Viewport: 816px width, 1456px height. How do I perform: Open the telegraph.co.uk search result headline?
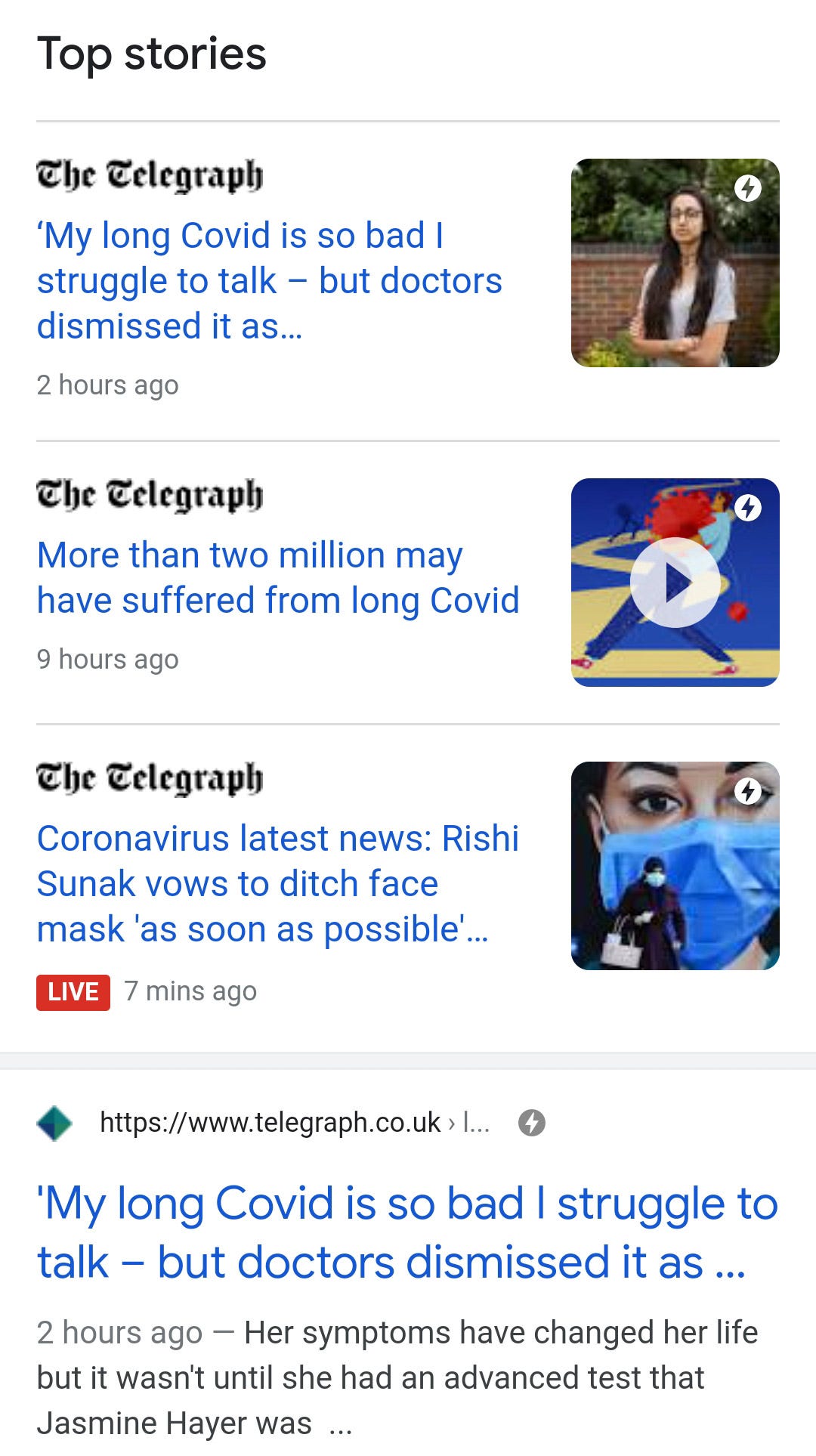[406, 1232]
